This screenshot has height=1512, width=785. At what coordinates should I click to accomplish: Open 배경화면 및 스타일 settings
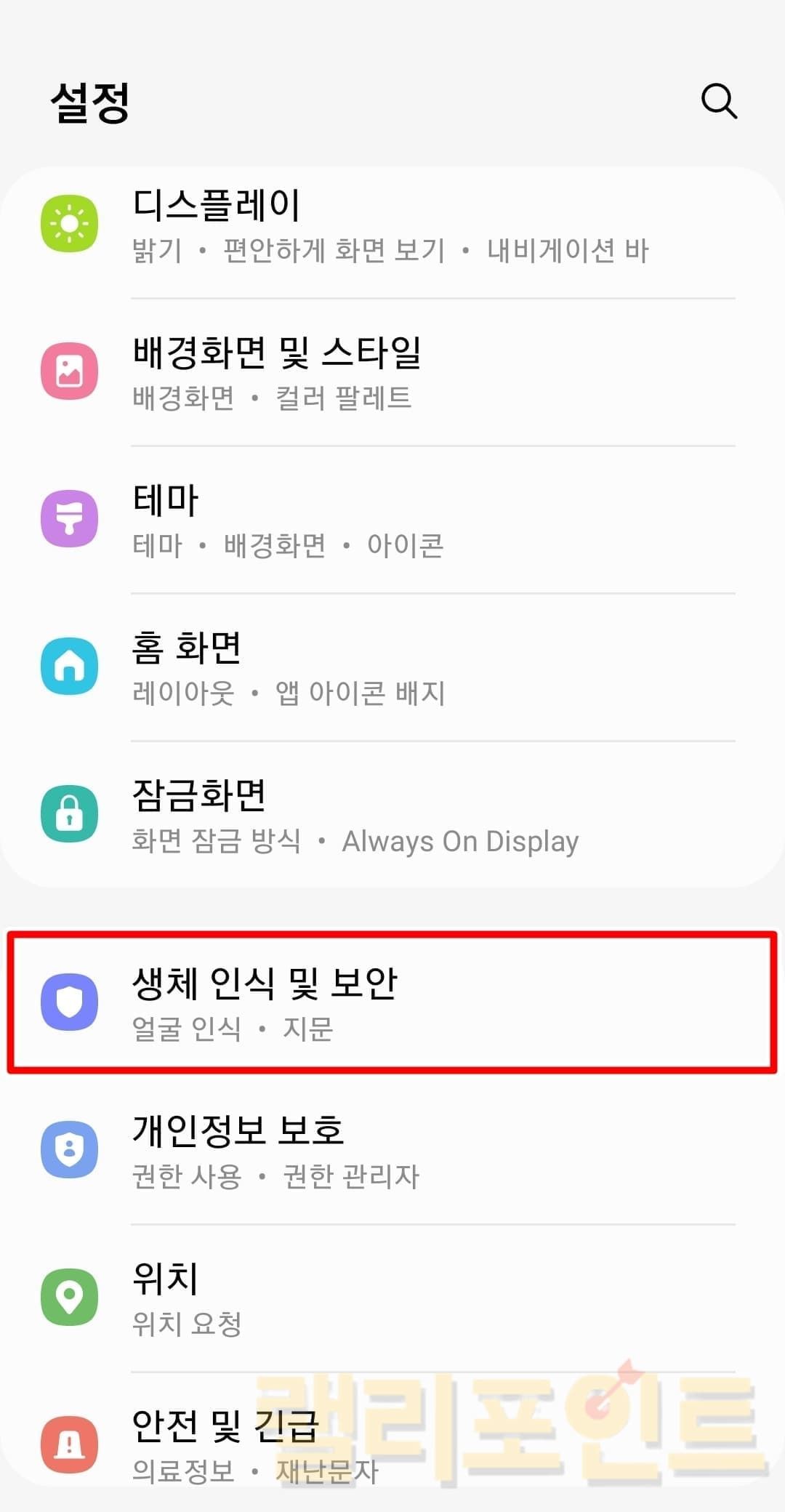(x=392, y=373)
